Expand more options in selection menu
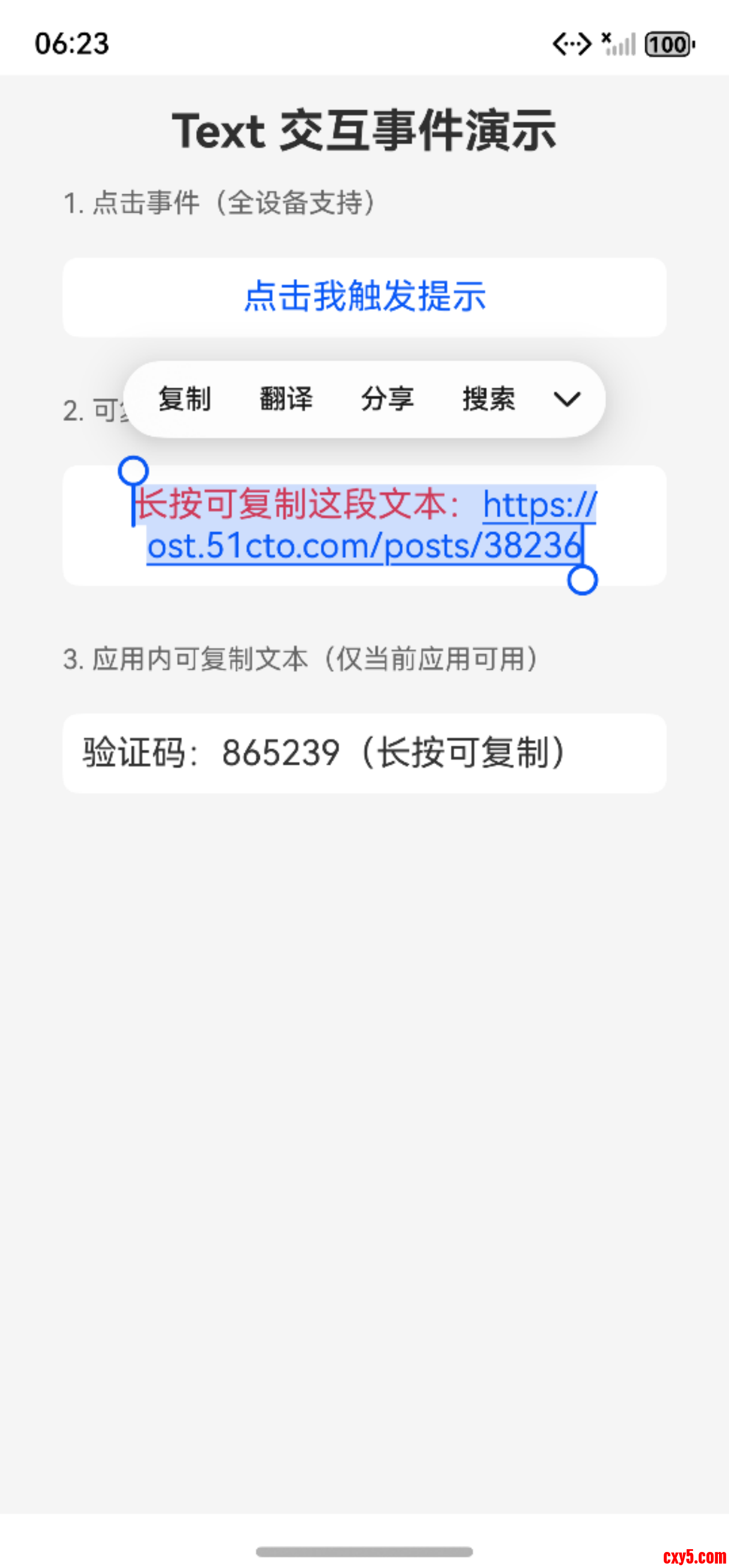Screen dimensions: 729x1568 (x=566, y=399)
